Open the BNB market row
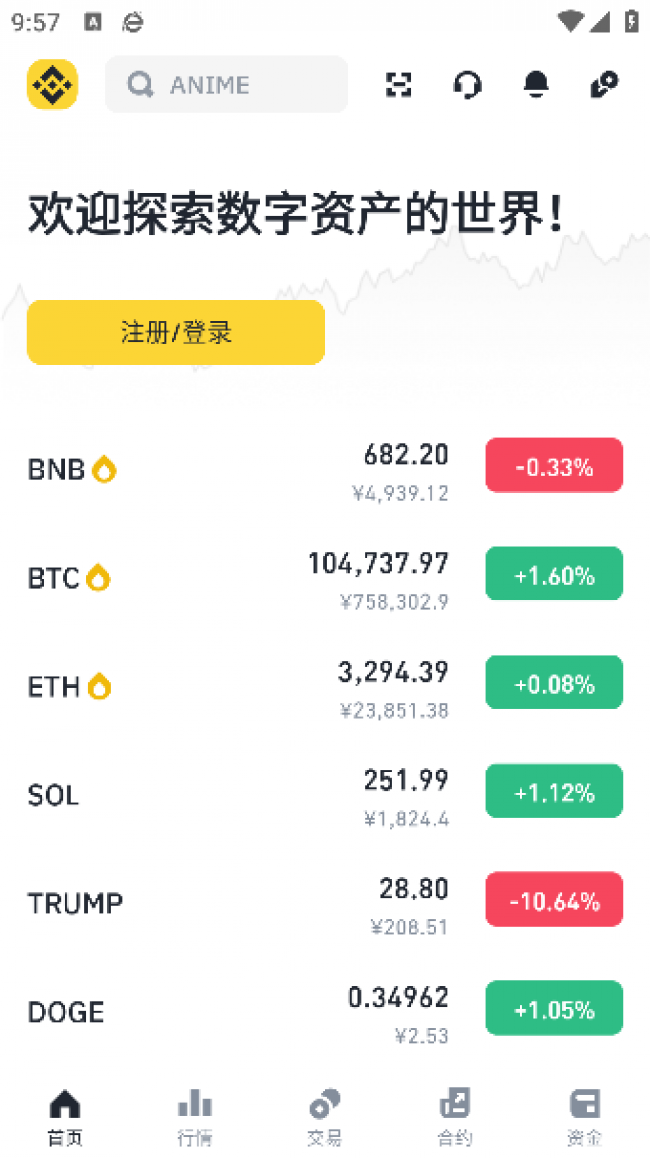Image resolution: width=650 pixels, height=1158 pixels. 325,470
